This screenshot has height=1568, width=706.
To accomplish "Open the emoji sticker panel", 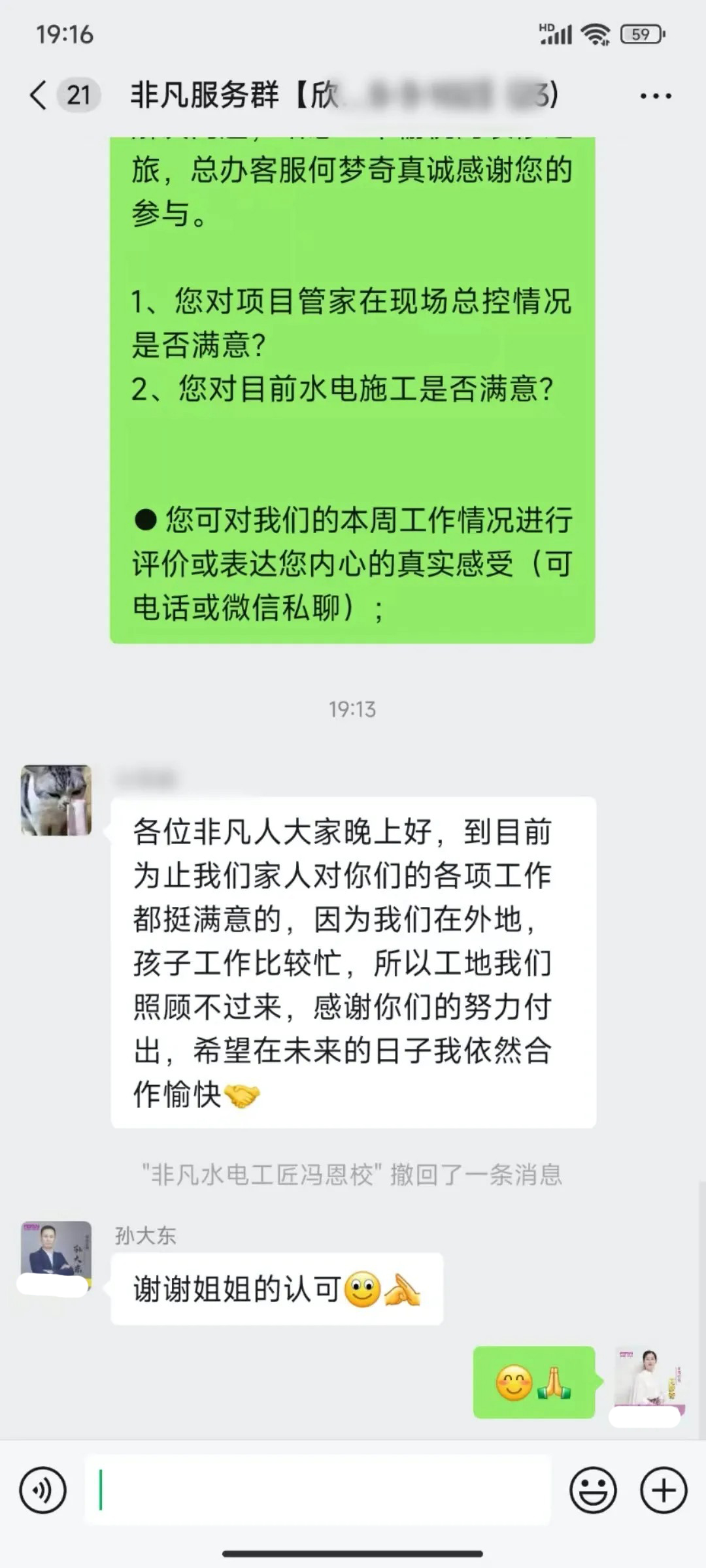I will coord(593,1491).
